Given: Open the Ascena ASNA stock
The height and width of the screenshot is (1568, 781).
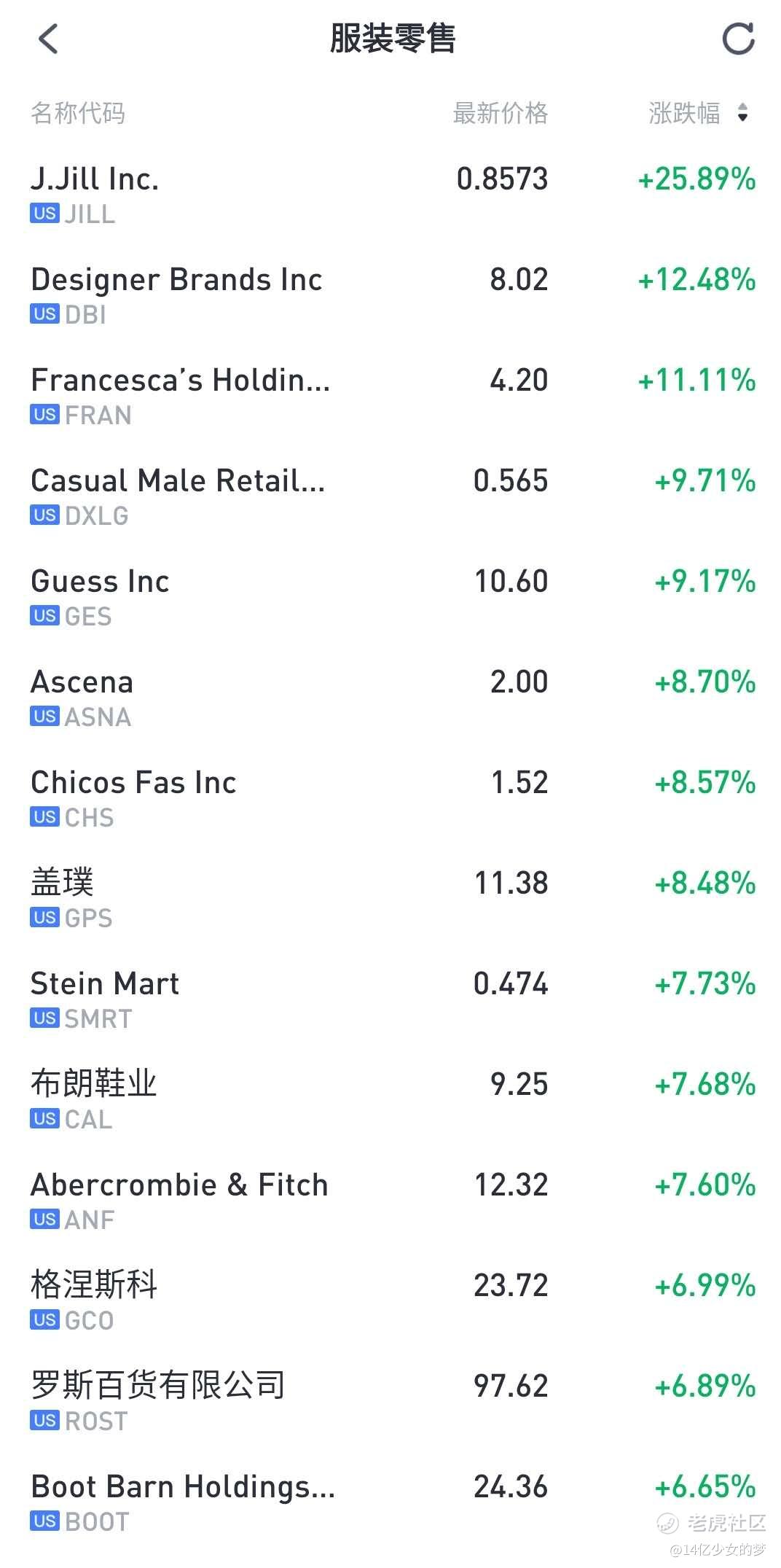Looking at the screenshot, I should click(390, 698).
